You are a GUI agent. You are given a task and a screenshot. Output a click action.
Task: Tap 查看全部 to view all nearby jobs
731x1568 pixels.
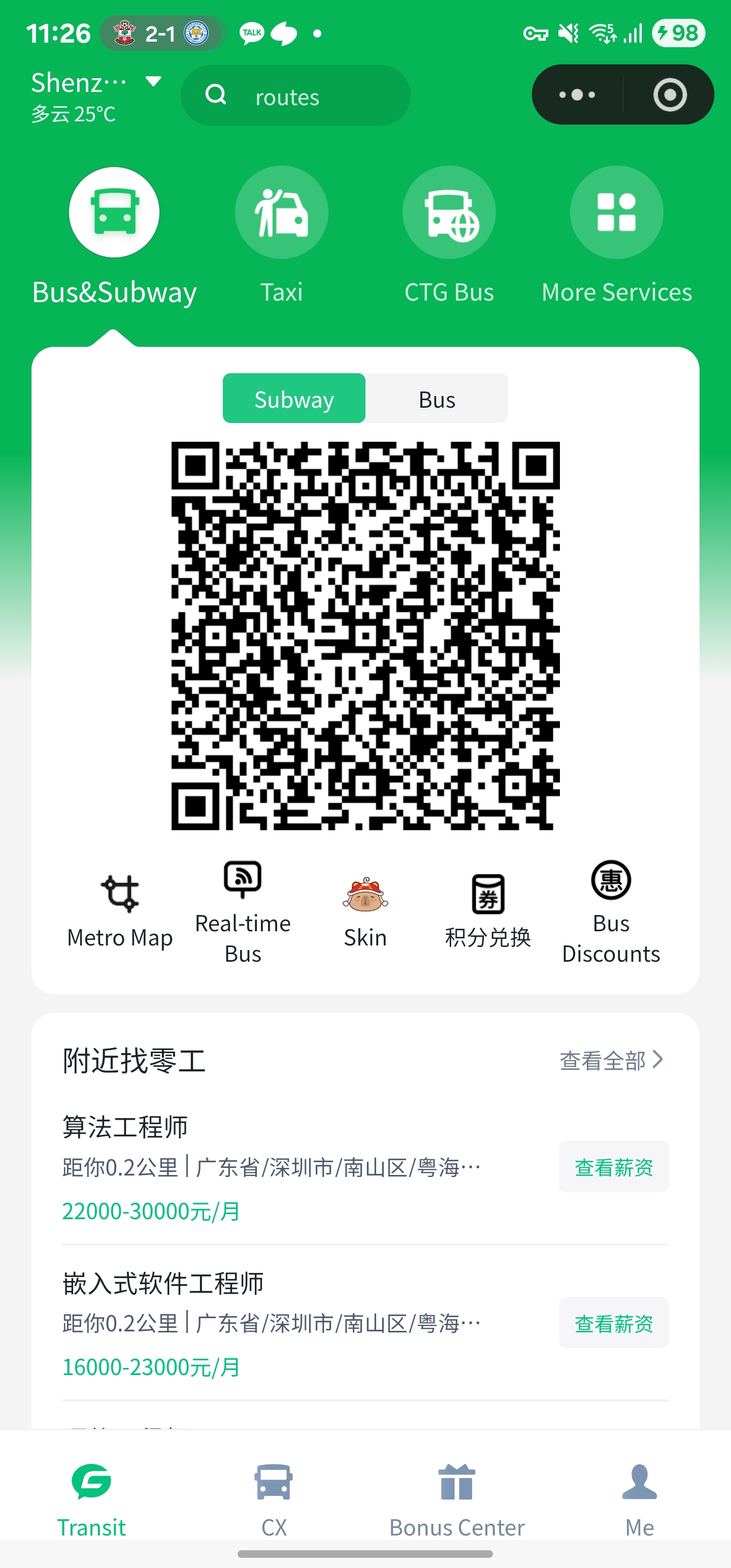611,1060
